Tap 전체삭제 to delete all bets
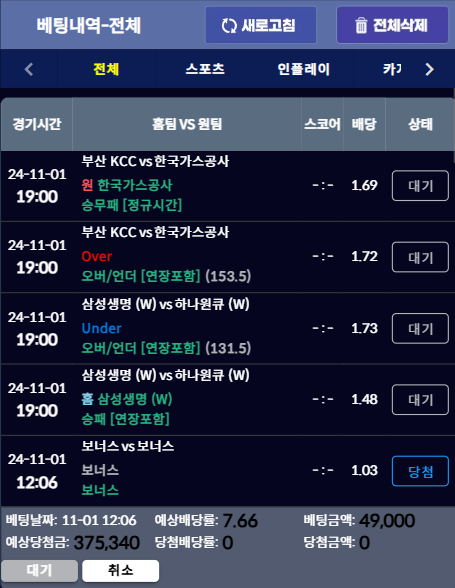The height and width of the screenshot is (588, 455). (x=392, y=25)
